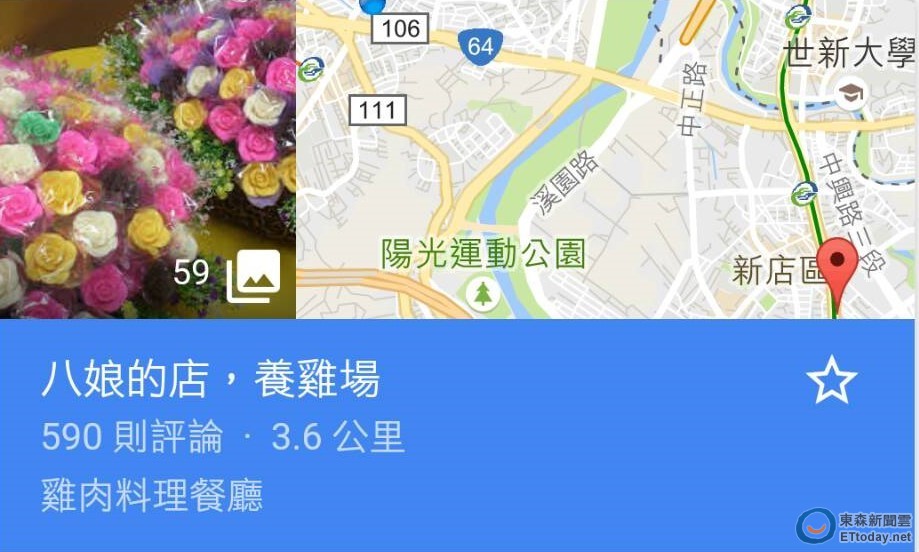Tap the red location pin on the map

click(x=837, y=265)
